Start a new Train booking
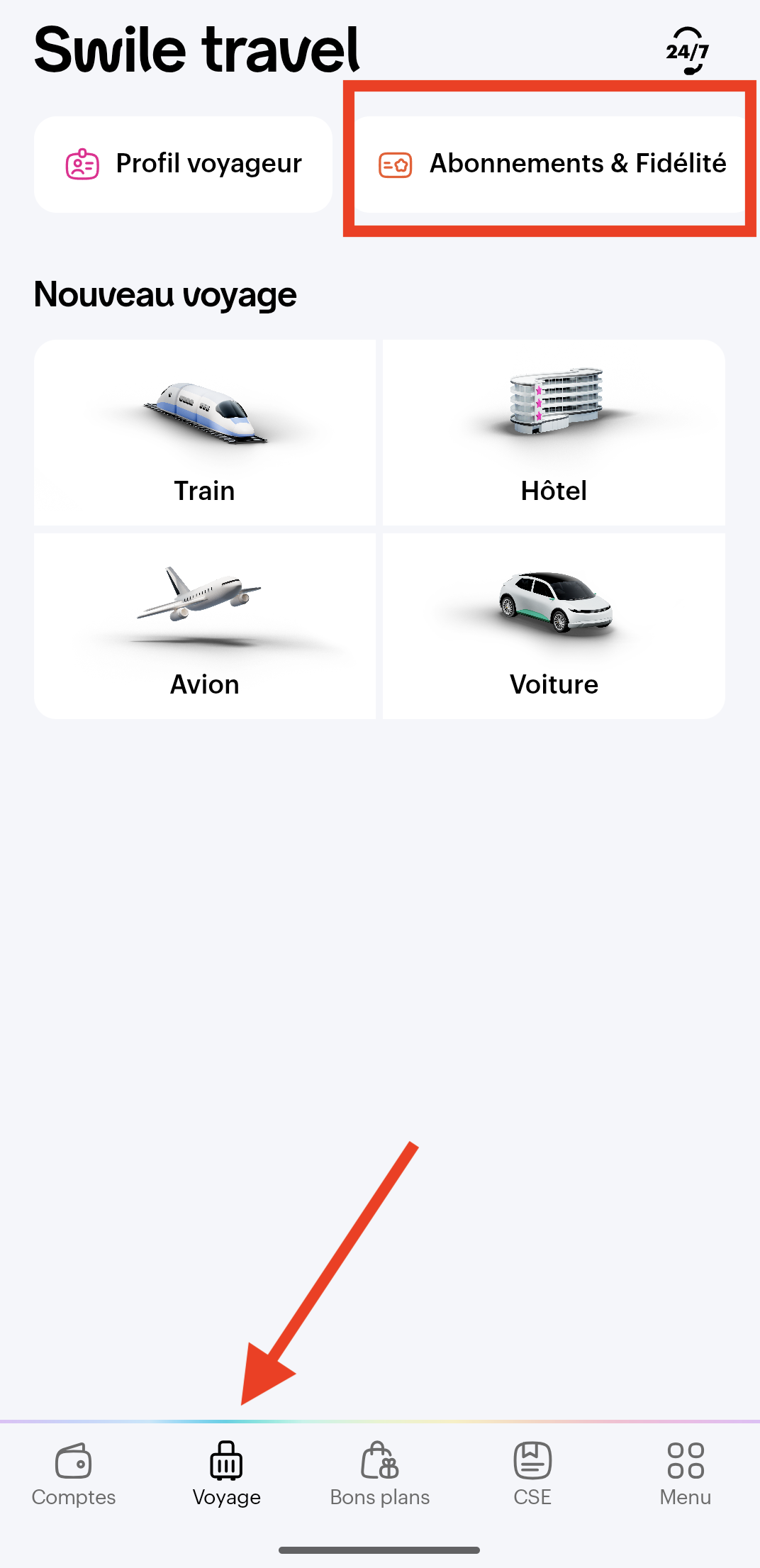The height and width of the screenshot is (1568, 760). (205, 433)
